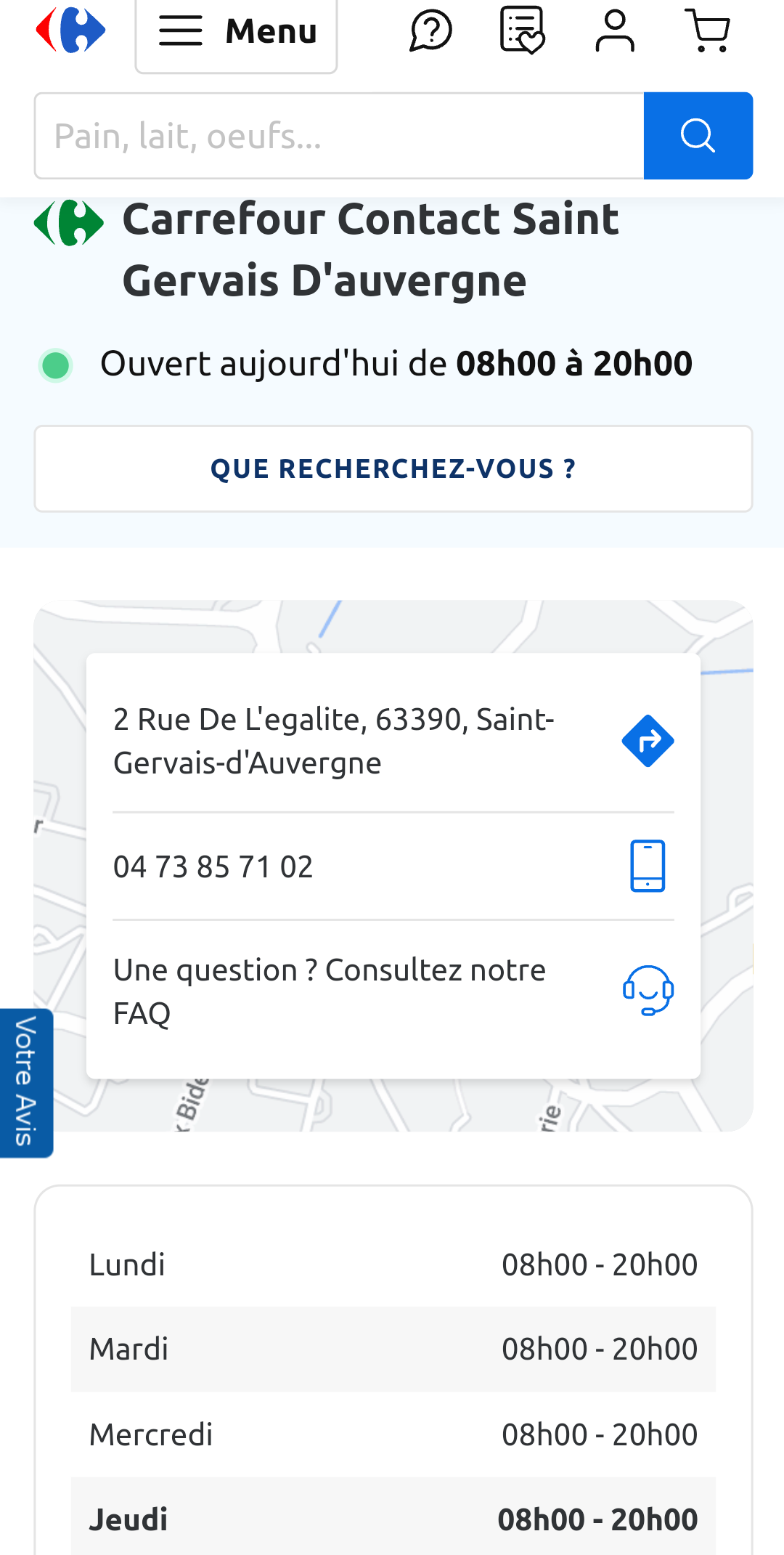Viewport: 784px width, 1555px height.
Task: Open the help question bubble icon
Action: 430,31
